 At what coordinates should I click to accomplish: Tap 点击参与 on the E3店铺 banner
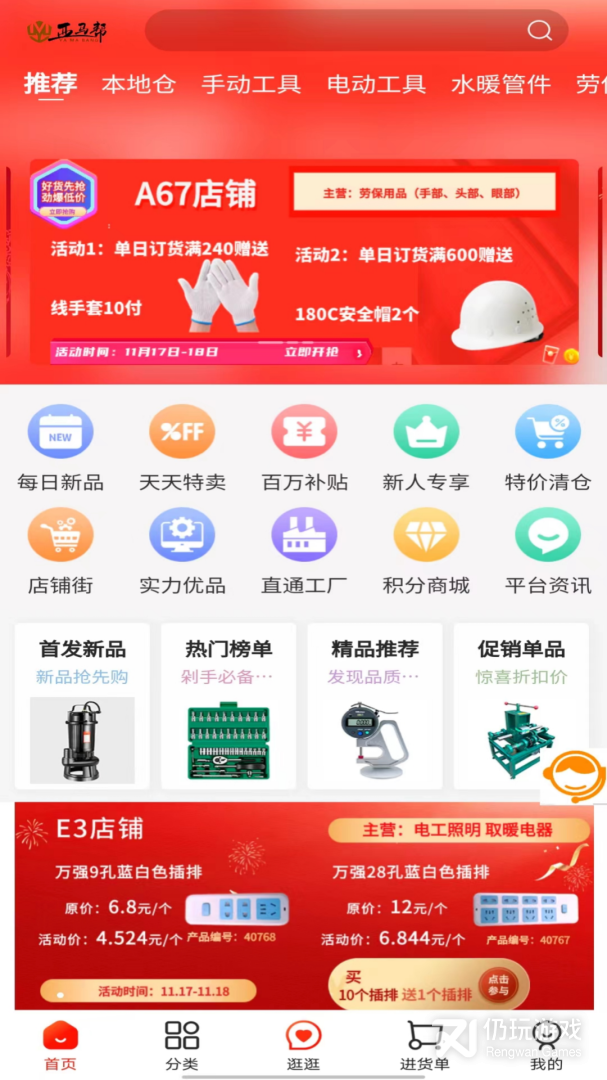tap(498, 985)
